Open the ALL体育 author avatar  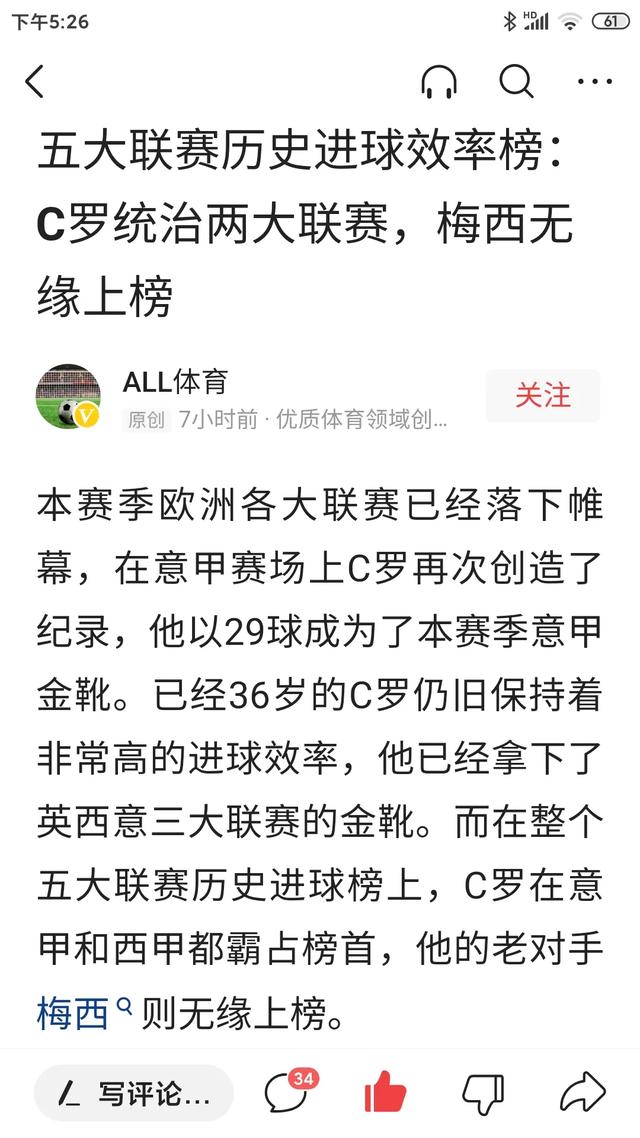coord(69,396)
